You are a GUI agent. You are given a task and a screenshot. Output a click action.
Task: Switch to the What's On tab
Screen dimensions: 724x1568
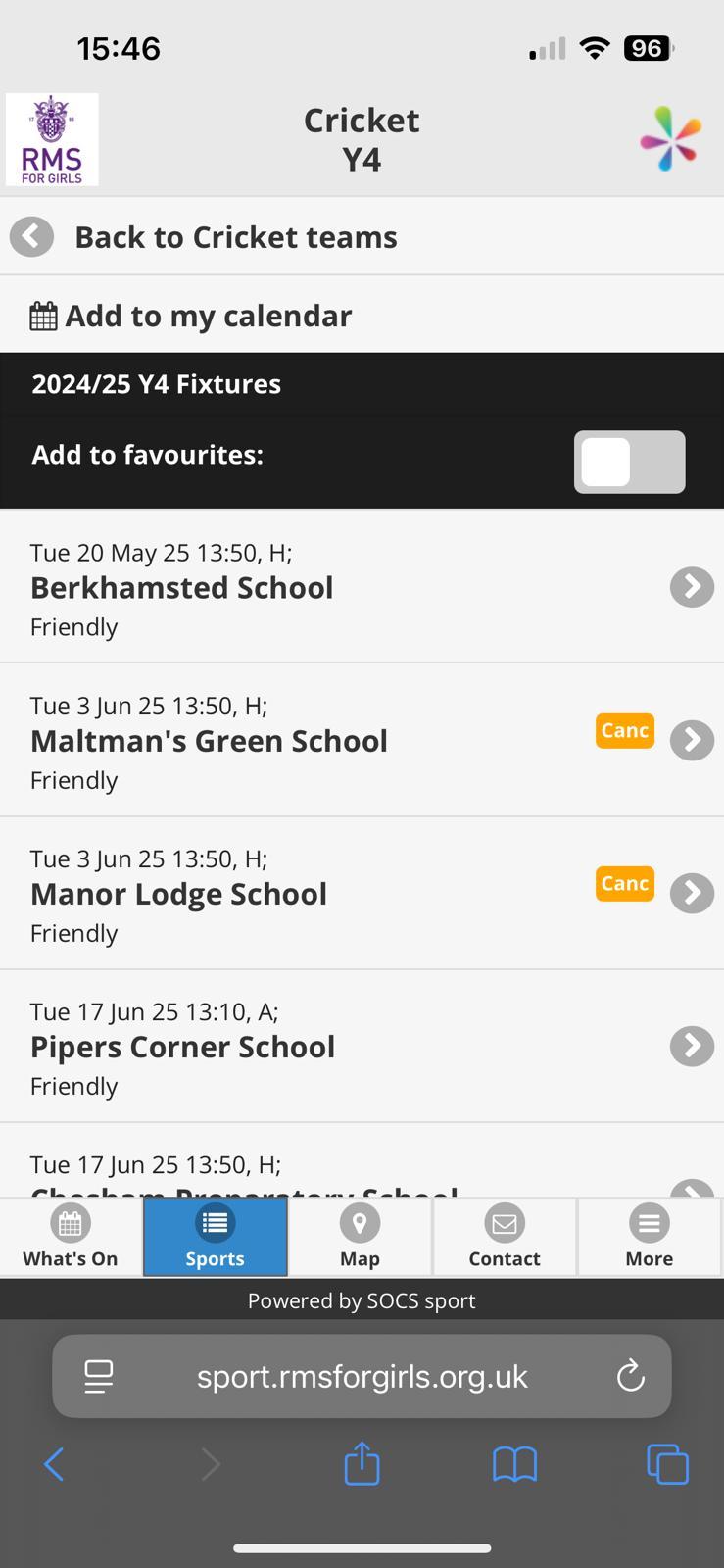[x=71, y=1238]
